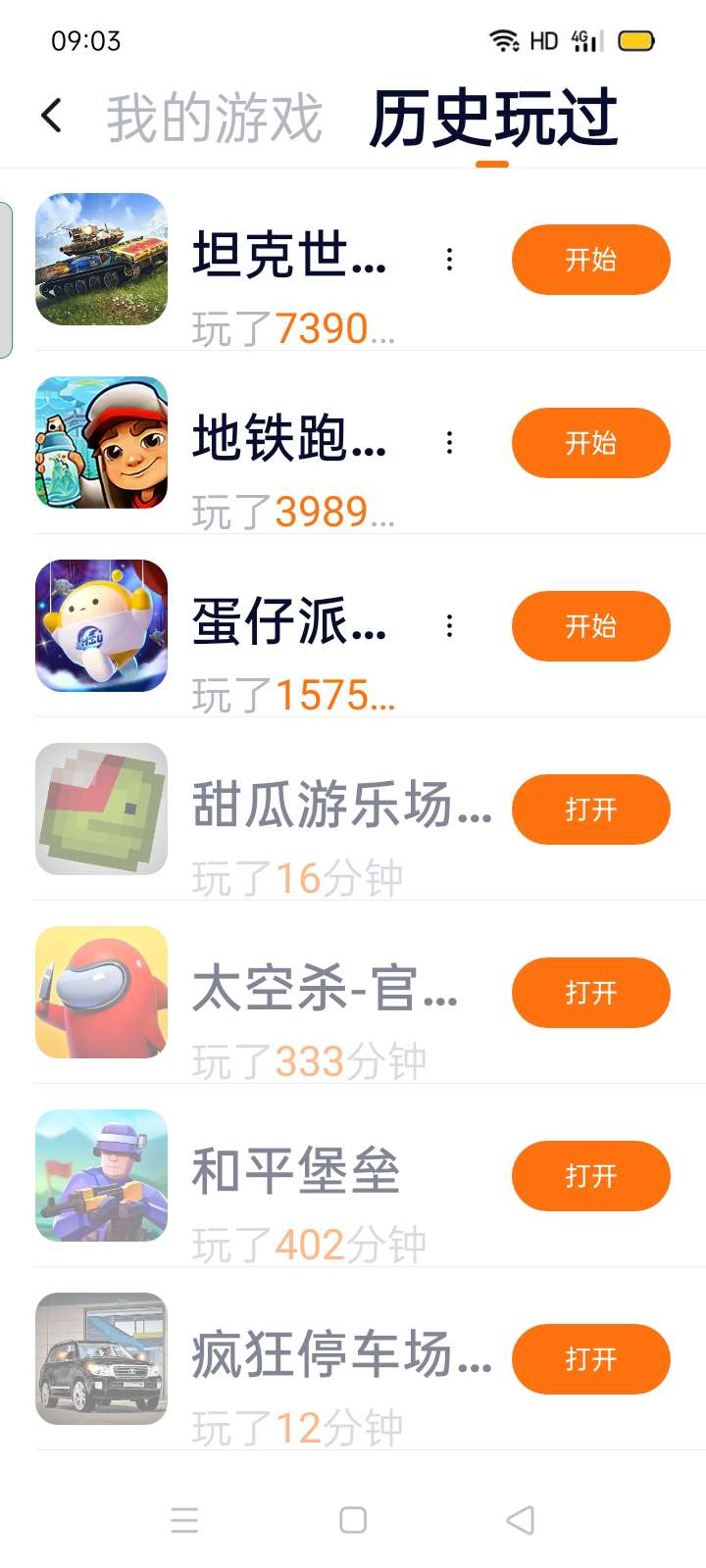Open the more options for 坦克世界
This screenshot has width=706, height=1568.
point(449,260)
